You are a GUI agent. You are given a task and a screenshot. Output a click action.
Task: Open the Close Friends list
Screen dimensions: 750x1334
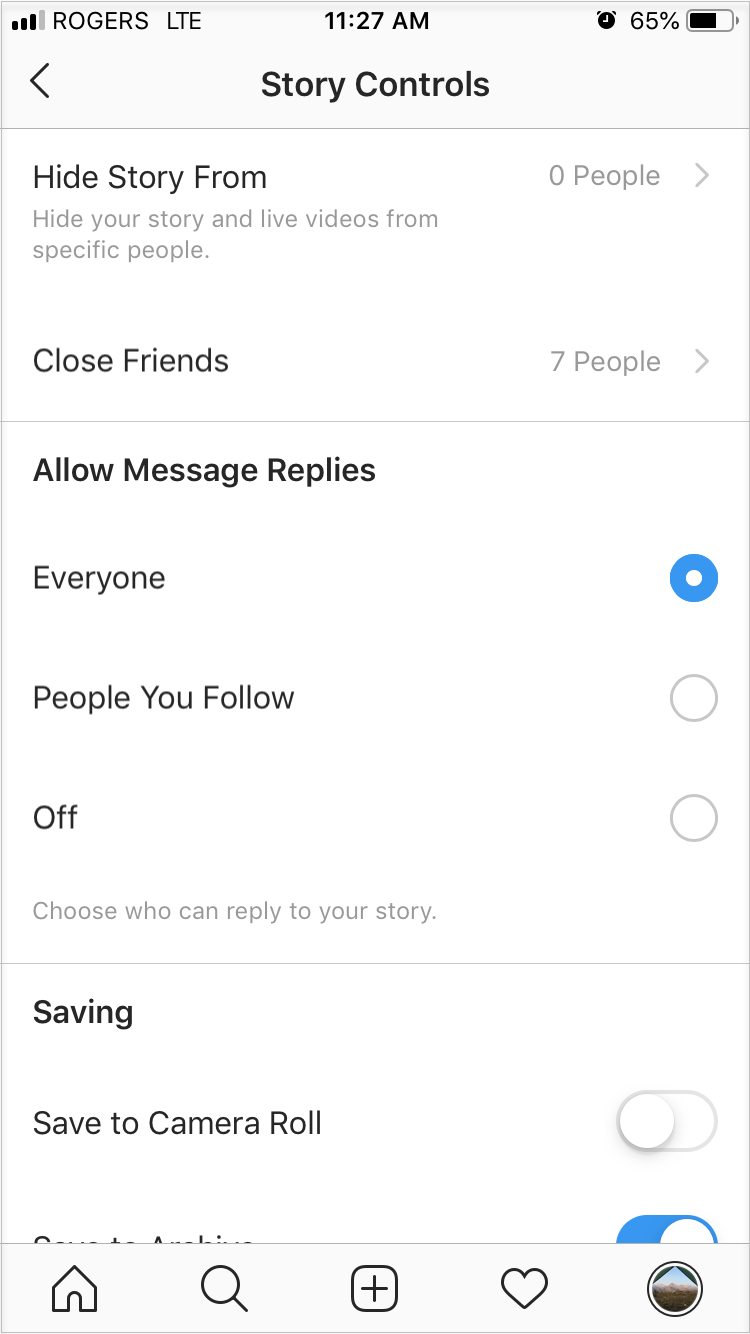374,361
